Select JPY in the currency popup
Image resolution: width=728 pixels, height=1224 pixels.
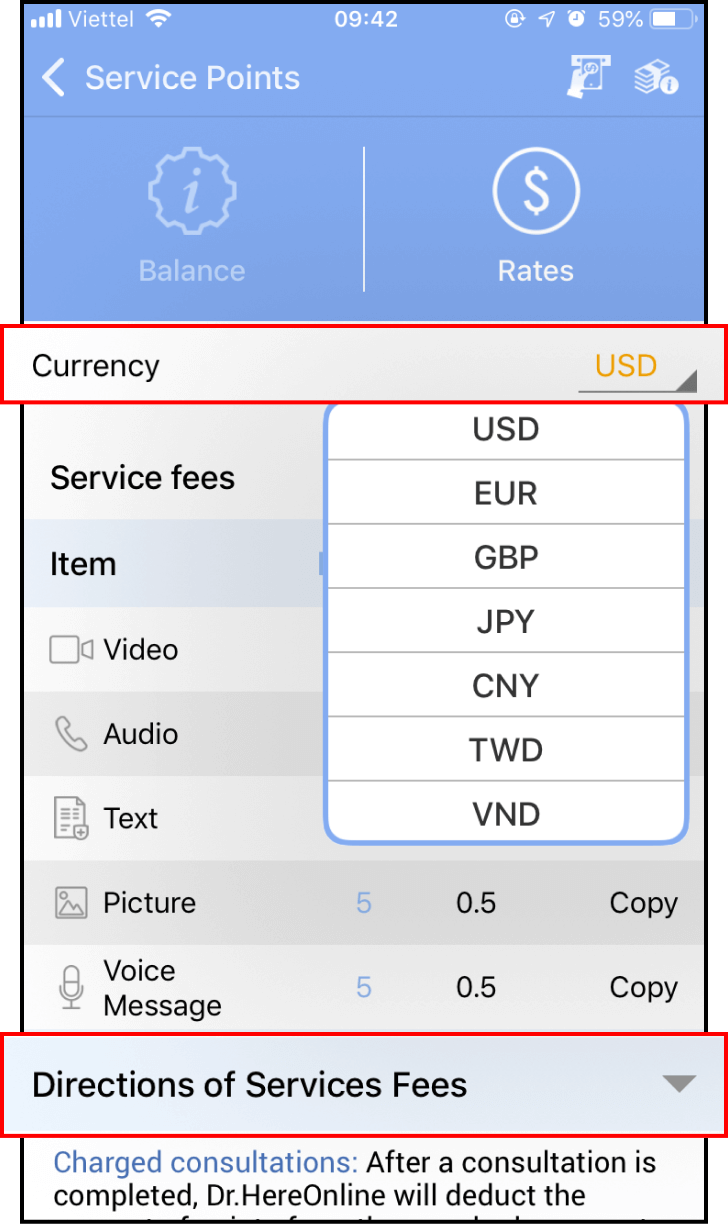pyautogui.click(x=505, y=620)
